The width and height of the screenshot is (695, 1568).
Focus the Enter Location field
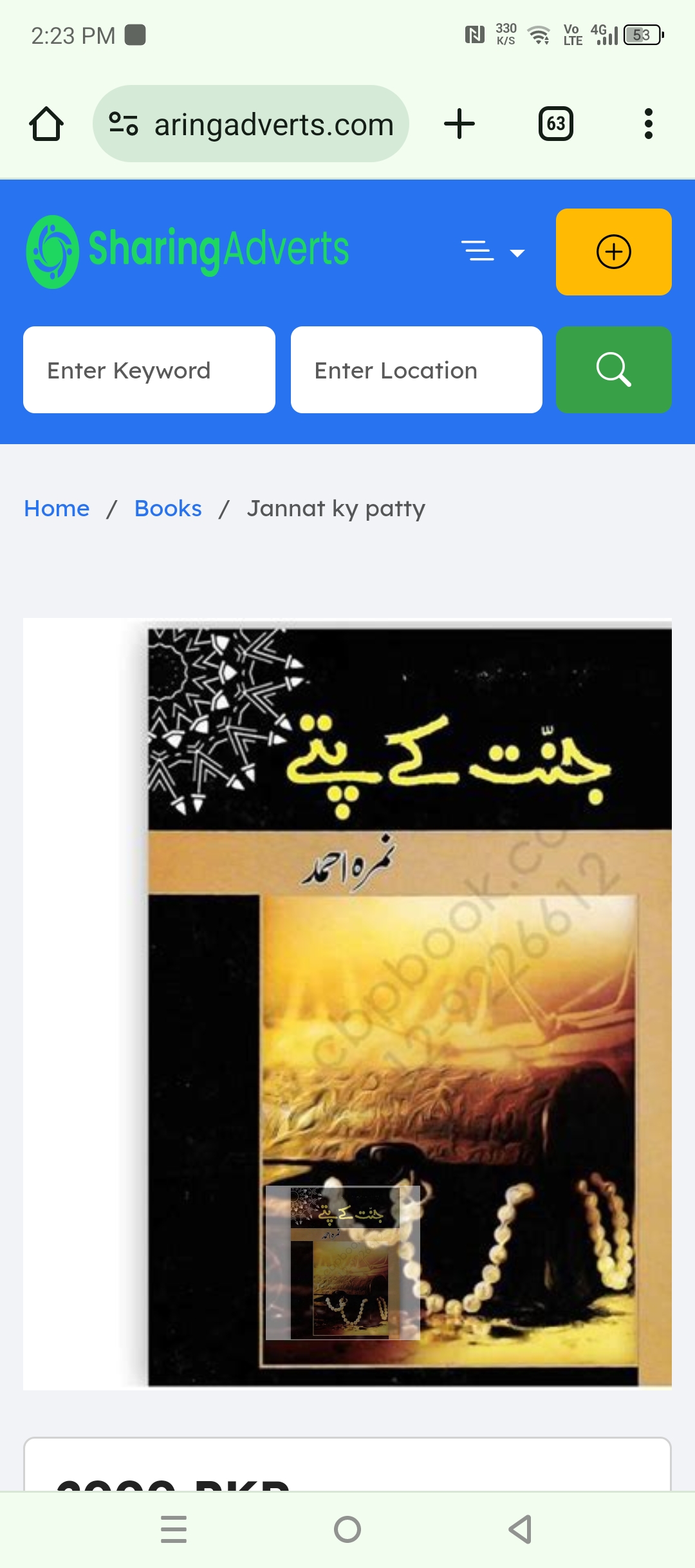pyautogui.click(x=416, y=370)
